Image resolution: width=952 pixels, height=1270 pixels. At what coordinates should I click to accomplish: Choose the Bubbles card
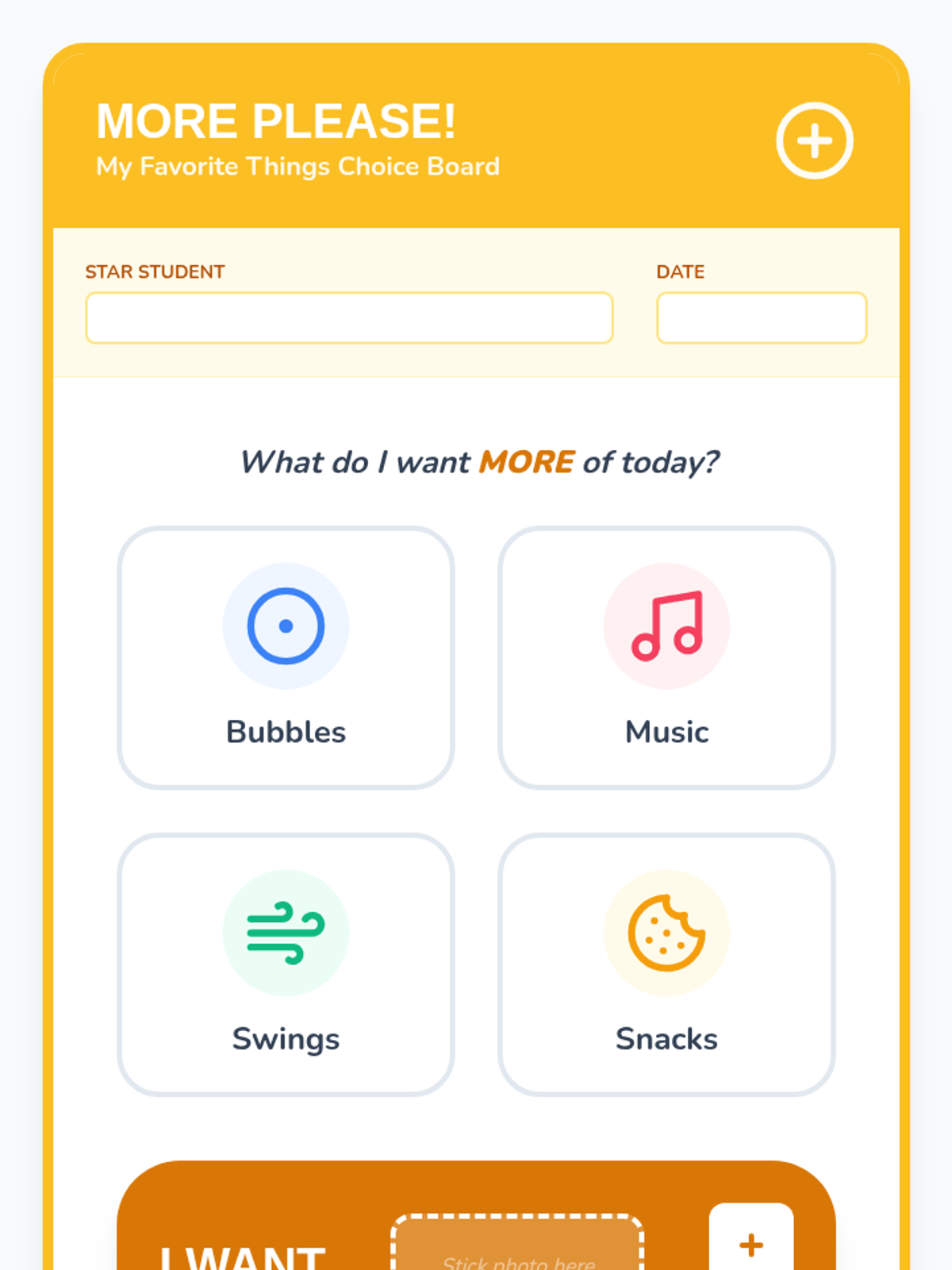[x=286, y=657]
